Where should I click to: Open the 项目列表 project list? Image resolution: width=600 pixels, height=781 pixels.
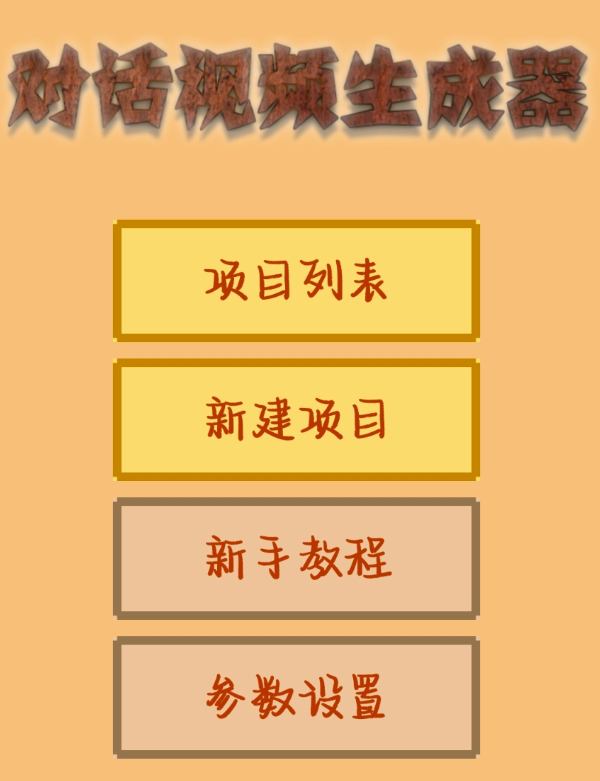(296, 282)
